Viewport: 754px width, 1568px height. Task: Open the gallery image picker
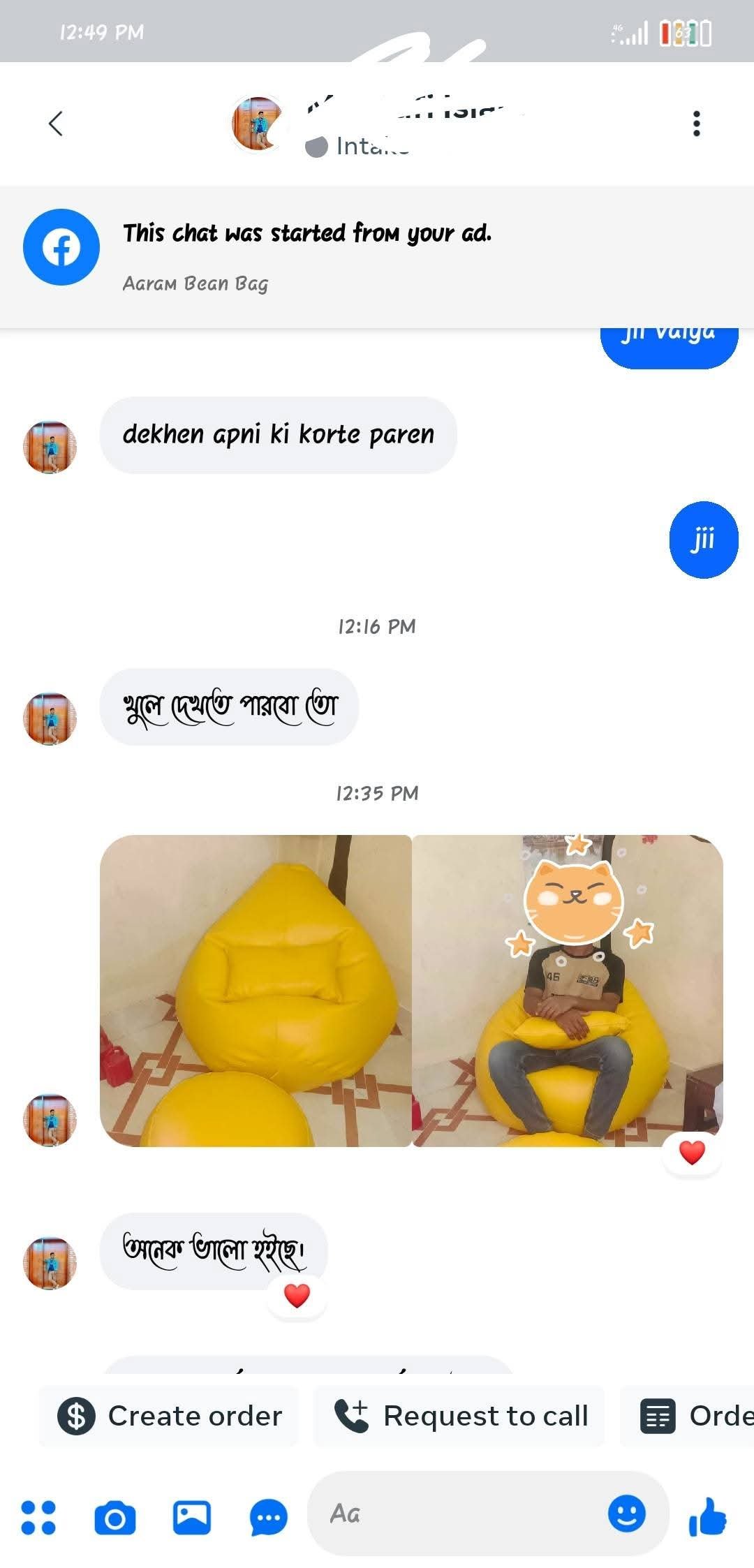tap(192, 1518)
